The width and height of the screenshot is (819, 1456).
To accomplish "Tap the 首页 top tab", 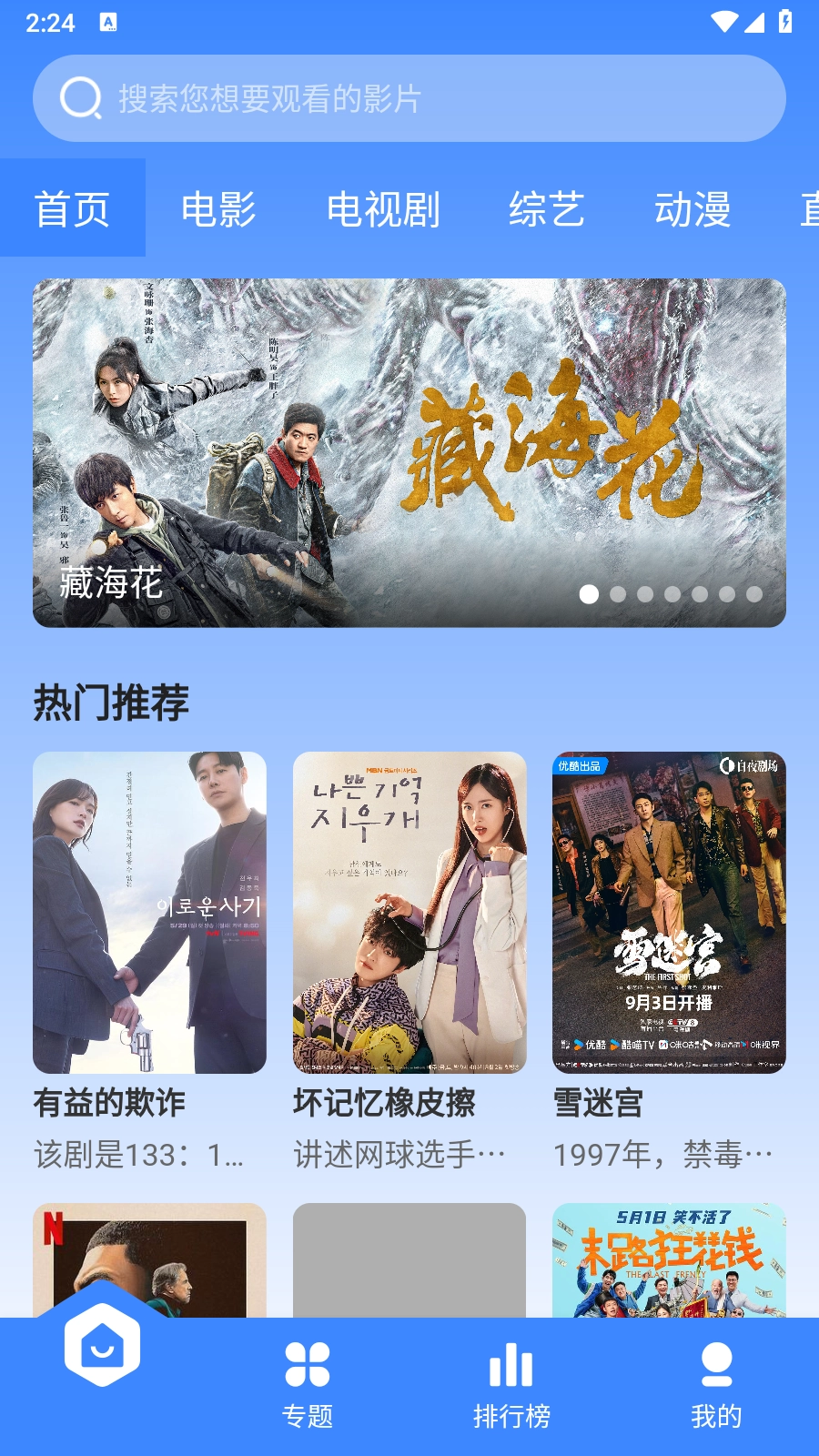I will pos(73,209).
